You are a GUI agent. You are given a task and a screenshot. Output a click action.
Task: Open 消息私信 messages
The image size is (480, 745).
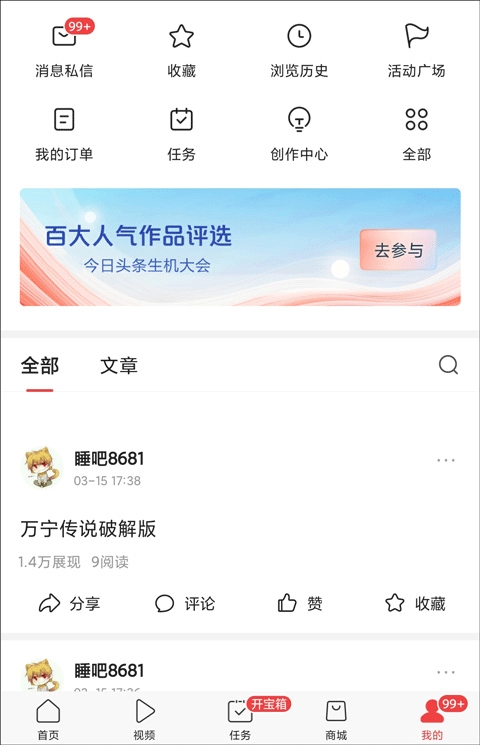(x=64, y=50)
